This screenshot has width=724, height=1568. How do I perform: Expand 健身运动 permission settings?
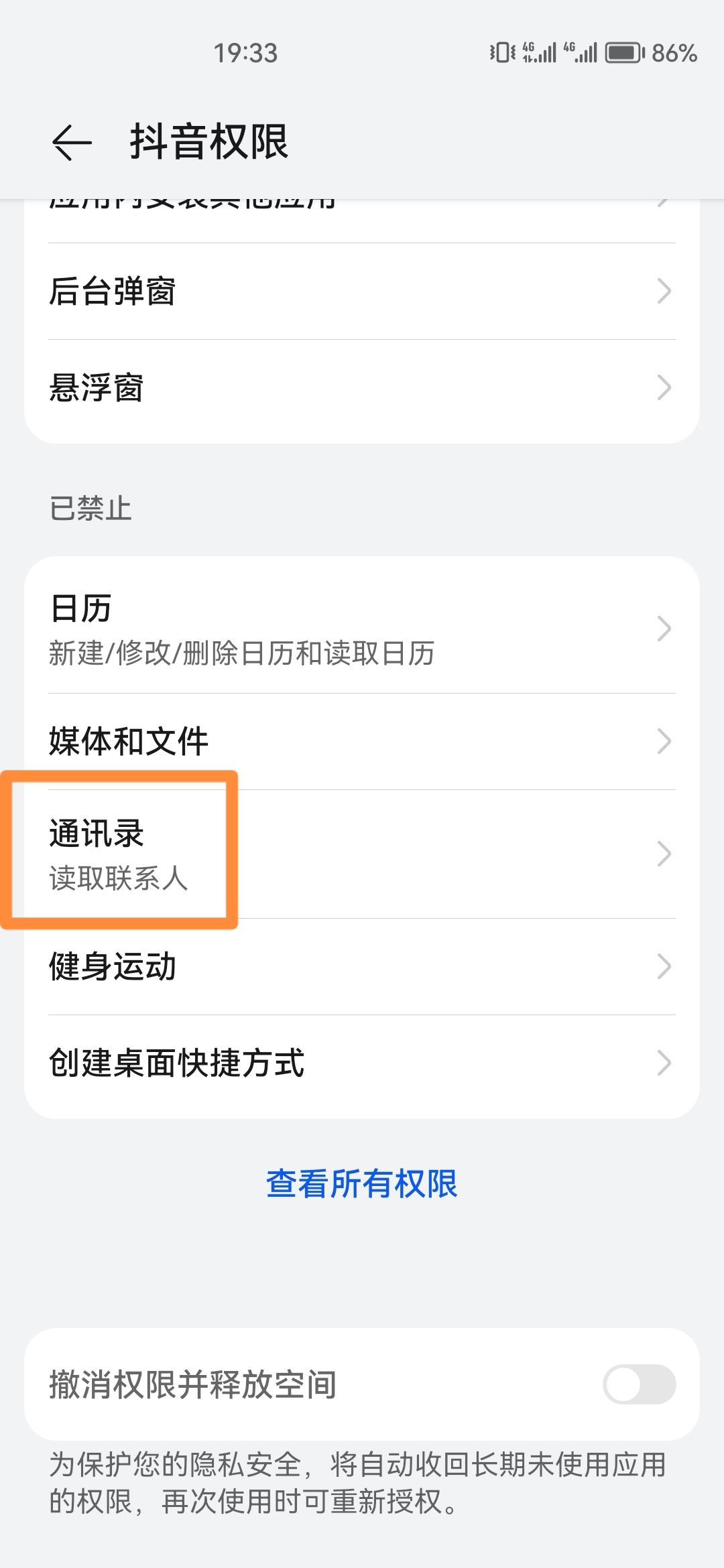(362, 966)
